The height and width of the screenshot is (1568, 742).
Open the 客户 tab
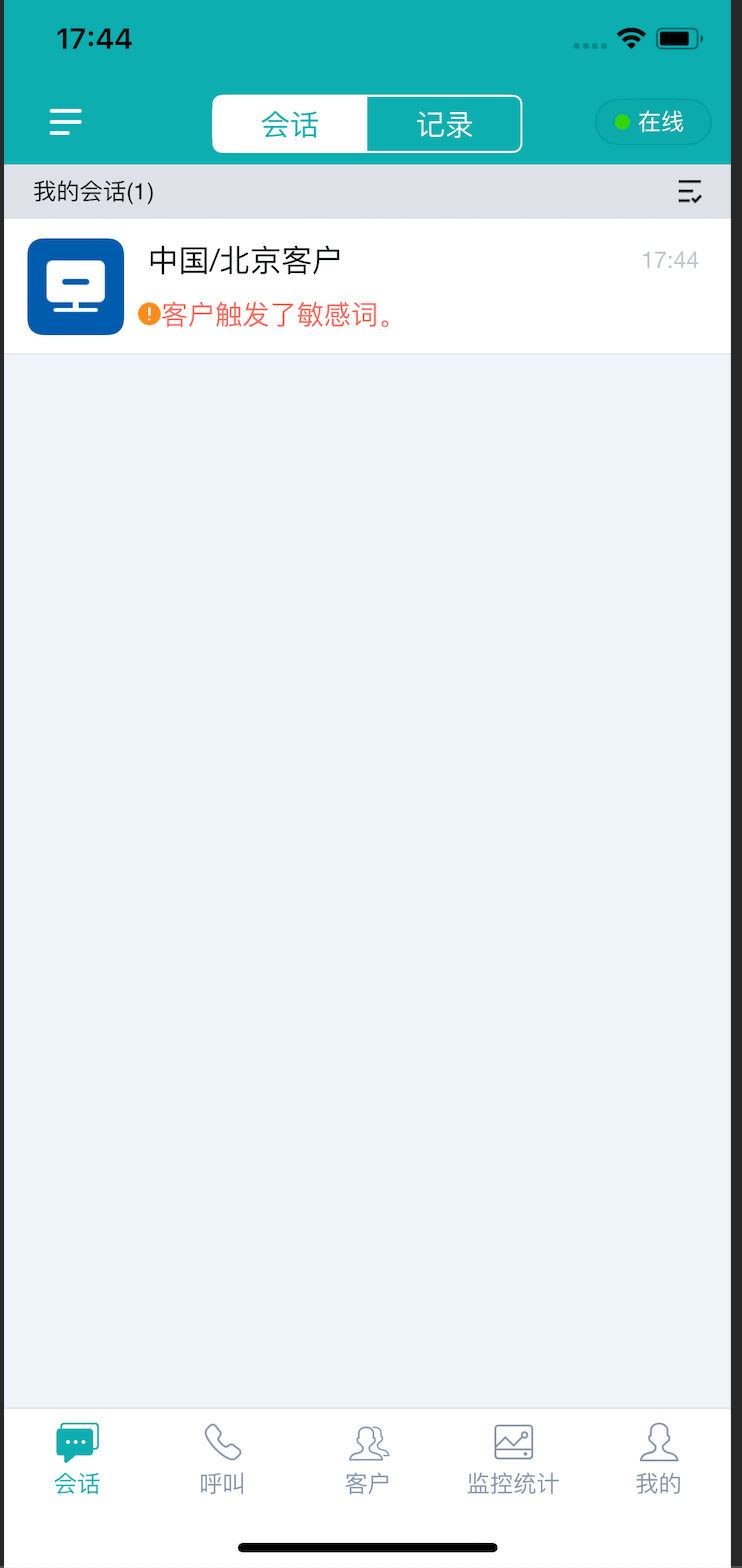point(367,1459)
